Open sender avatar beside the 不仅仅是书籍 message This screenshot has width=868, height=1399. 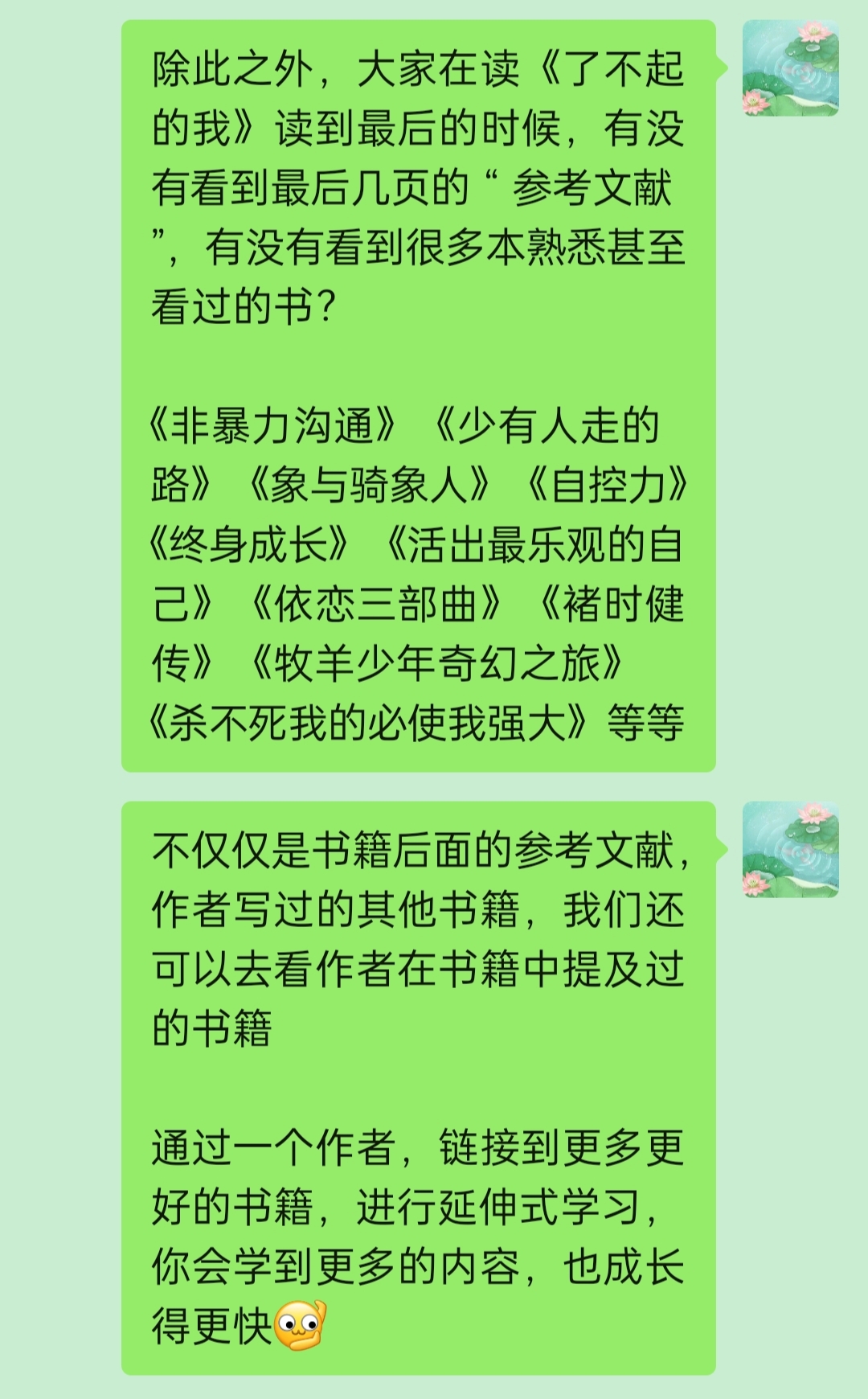click(x=790, y=849)
